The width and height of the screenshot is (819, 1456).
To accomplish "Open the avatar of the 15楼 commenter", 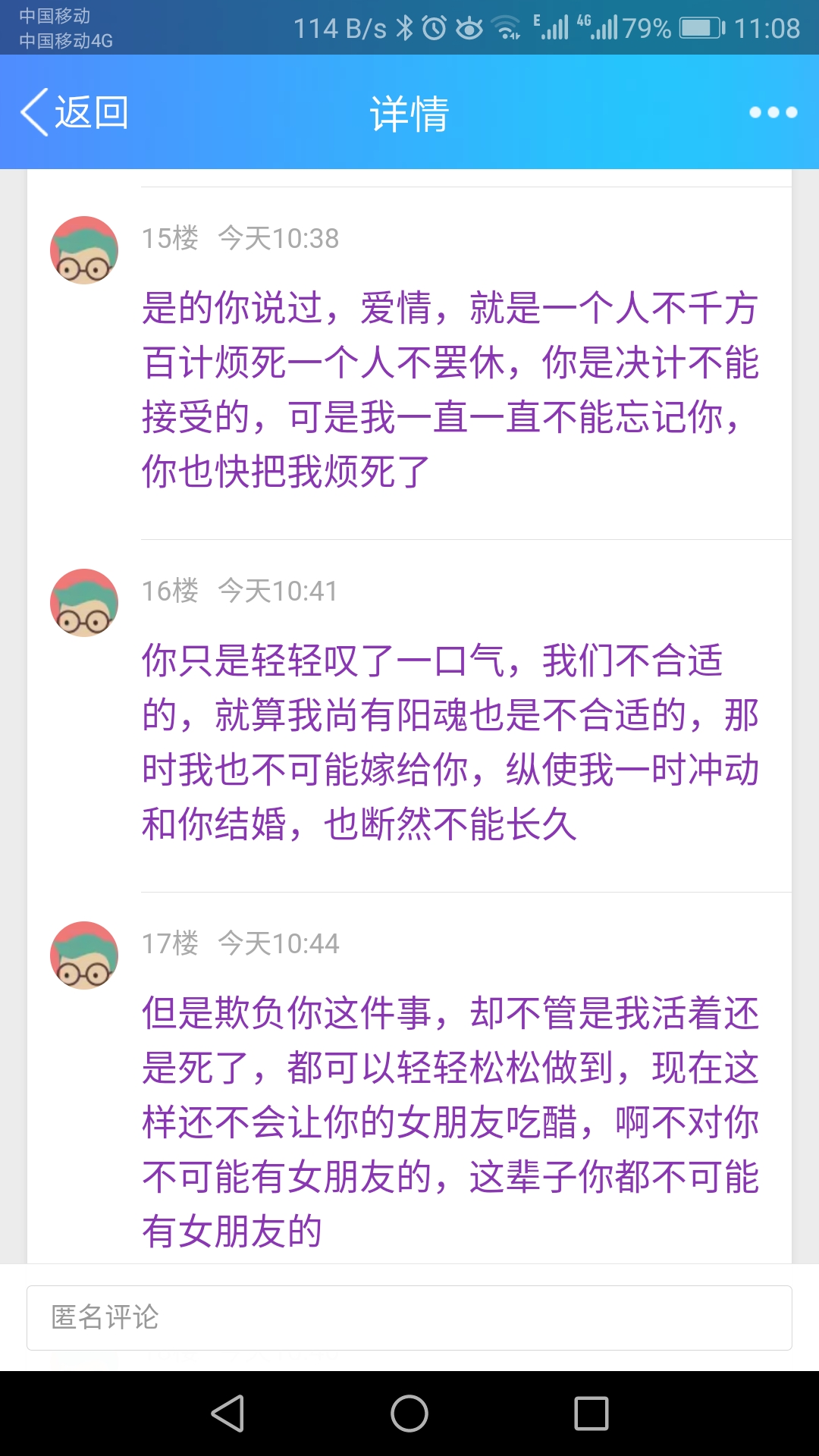I will 84,250.
